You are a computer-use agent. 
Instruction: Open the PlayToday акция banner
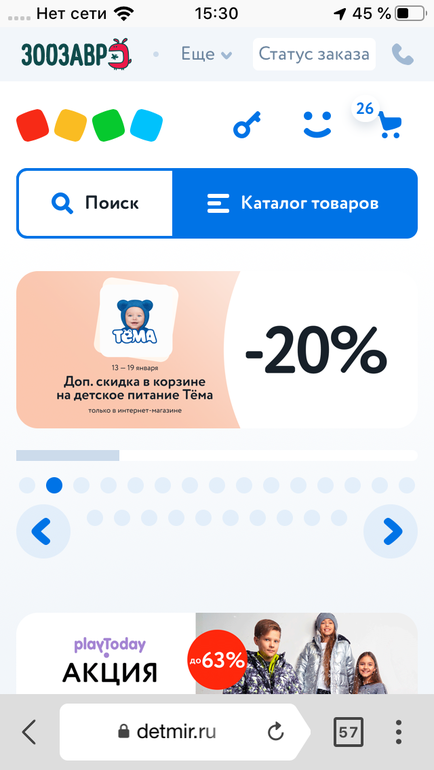[x=217, y=654]
